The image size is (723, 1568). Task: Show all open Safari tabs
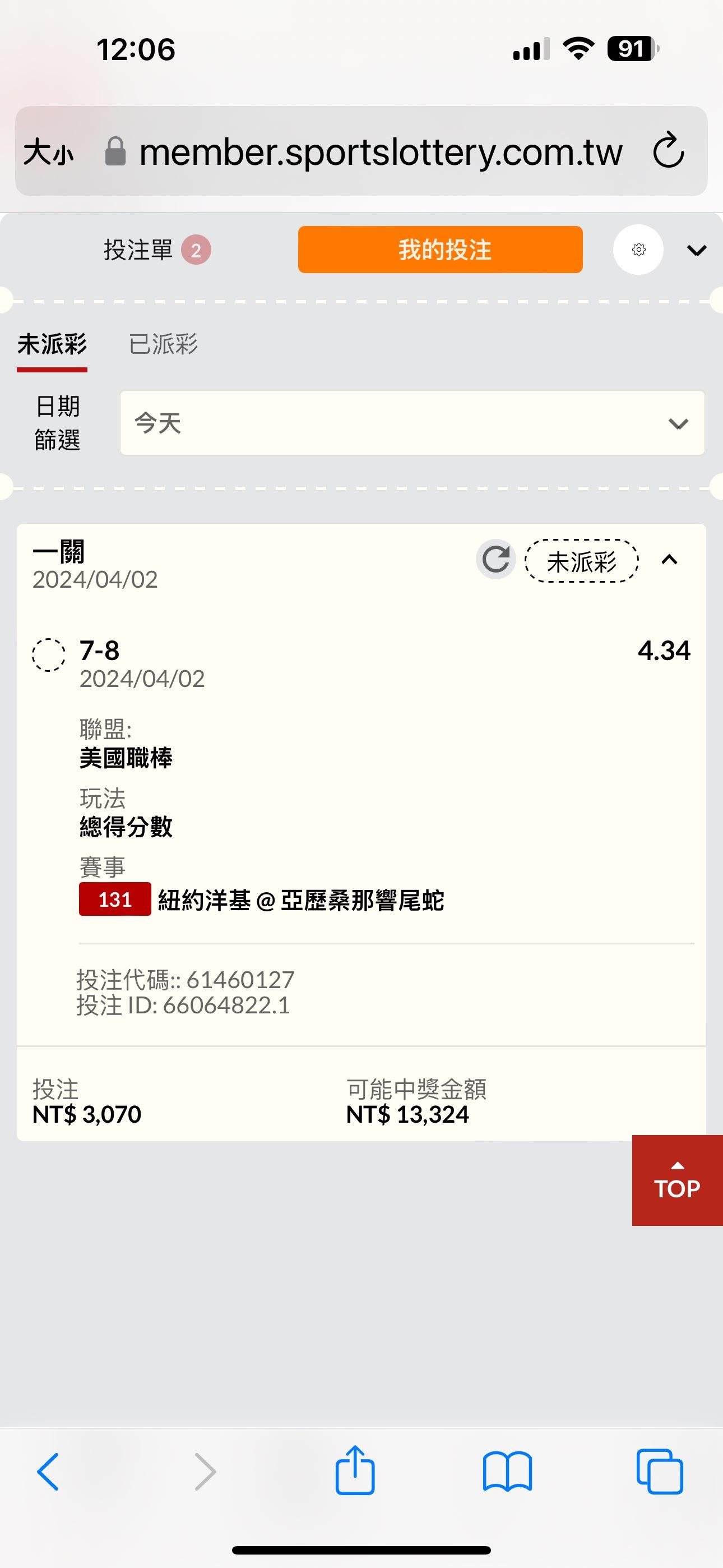coord(659,1472)
